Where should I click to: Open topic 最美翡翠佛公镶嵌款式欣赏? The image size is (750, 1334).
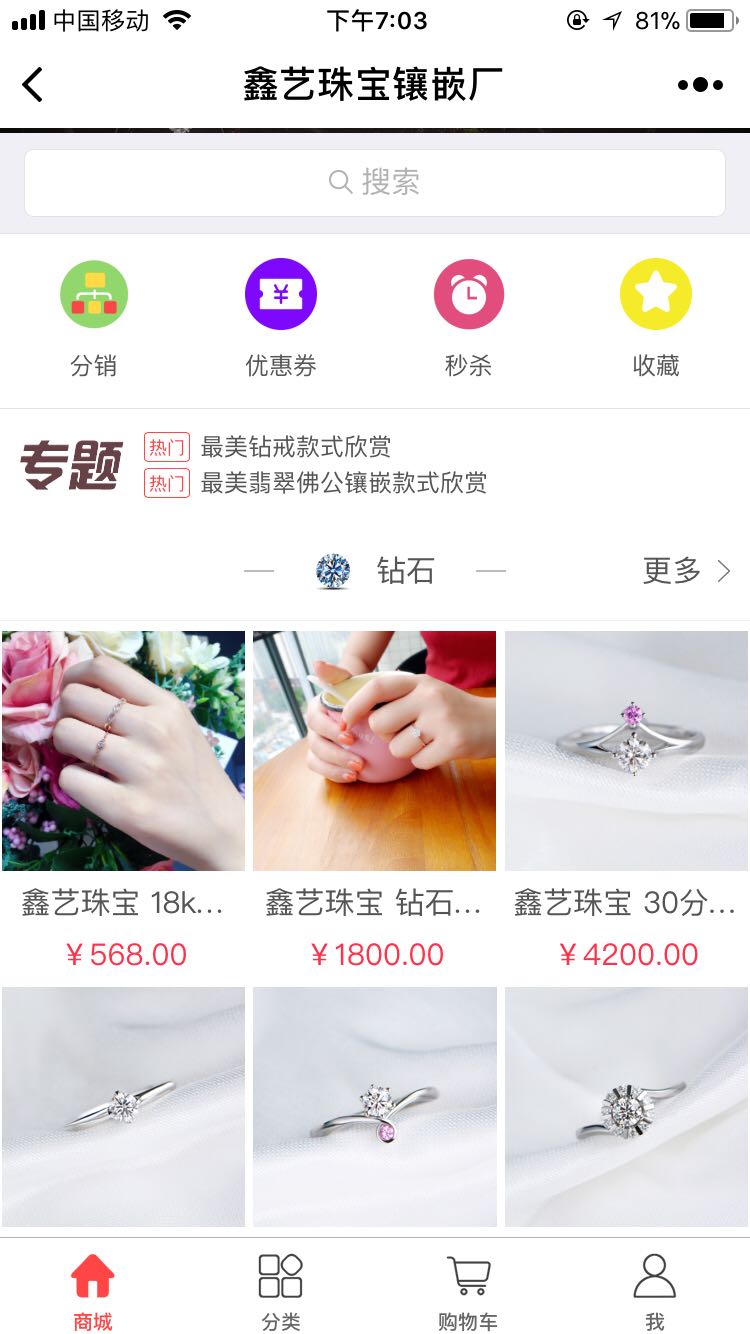pos(343,484)
